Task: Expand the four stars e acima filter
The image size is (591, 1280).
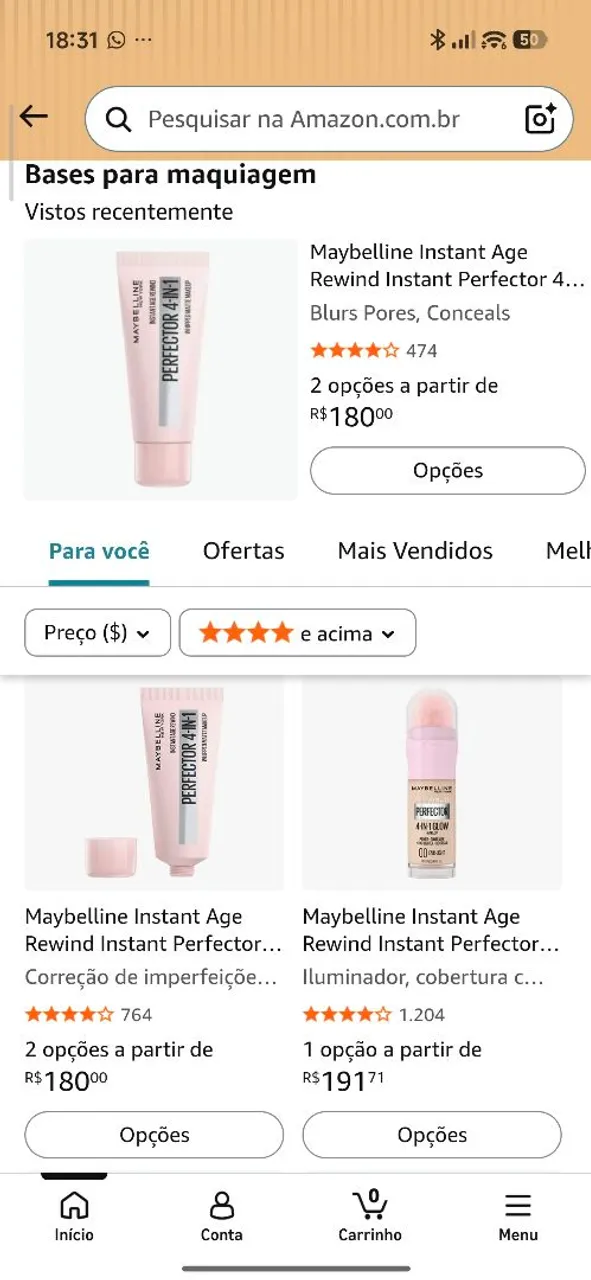Action: tap(297, 633)
